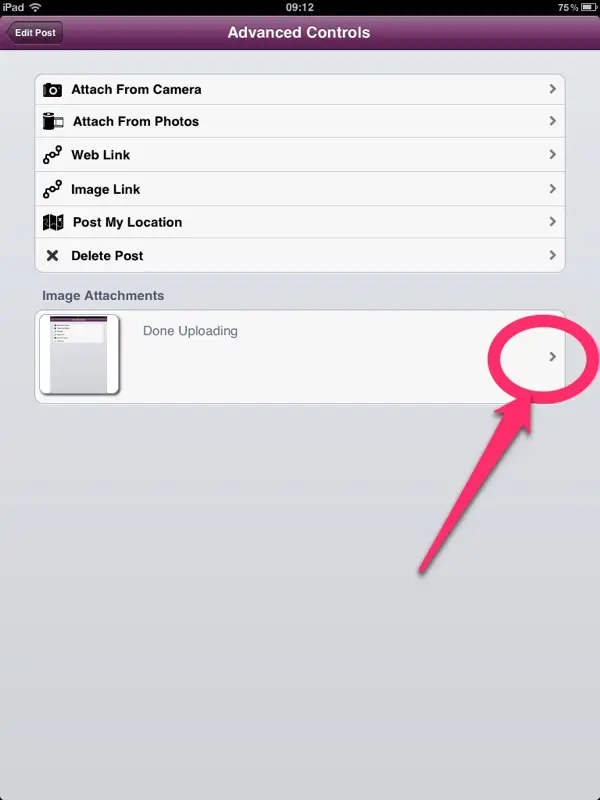
Task: Add an Image Link
Action: click(x=300, y=189)
